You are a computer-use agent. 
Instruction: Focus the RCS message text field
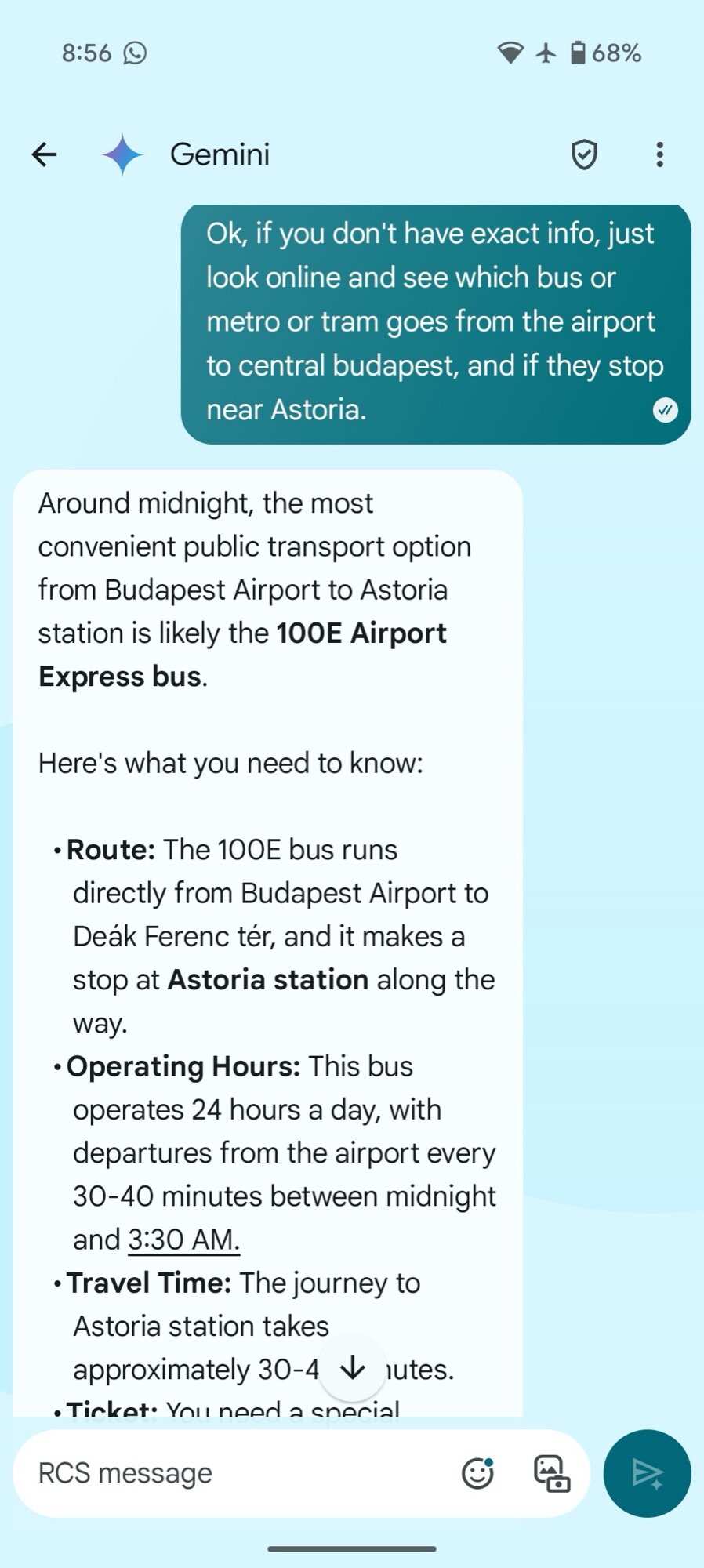coord(235,1473)
